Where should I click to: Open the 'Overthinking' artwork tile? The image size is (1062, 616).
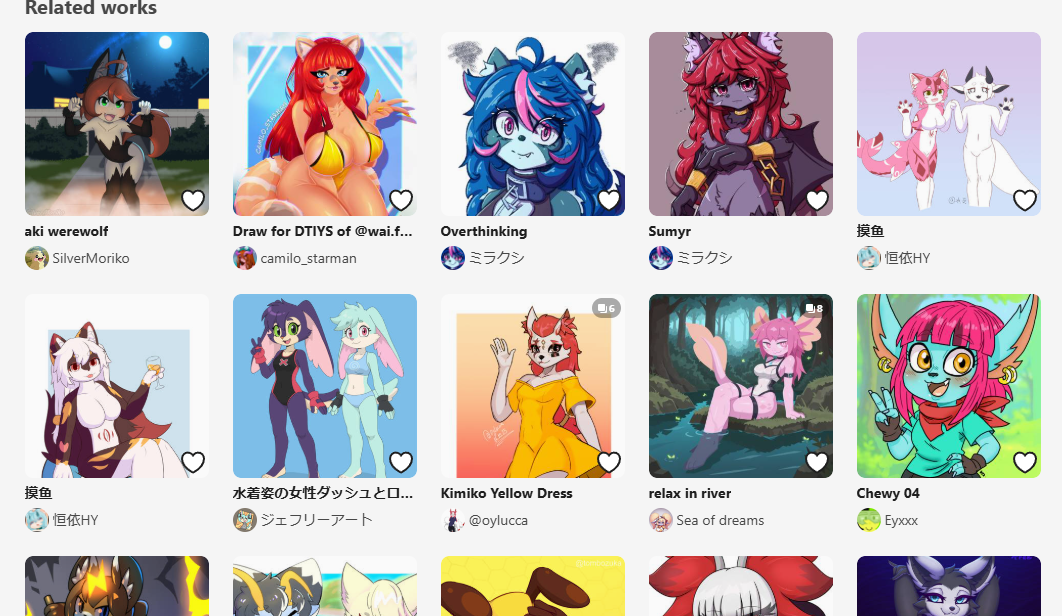pyautogui.click(x=532, y=123)
